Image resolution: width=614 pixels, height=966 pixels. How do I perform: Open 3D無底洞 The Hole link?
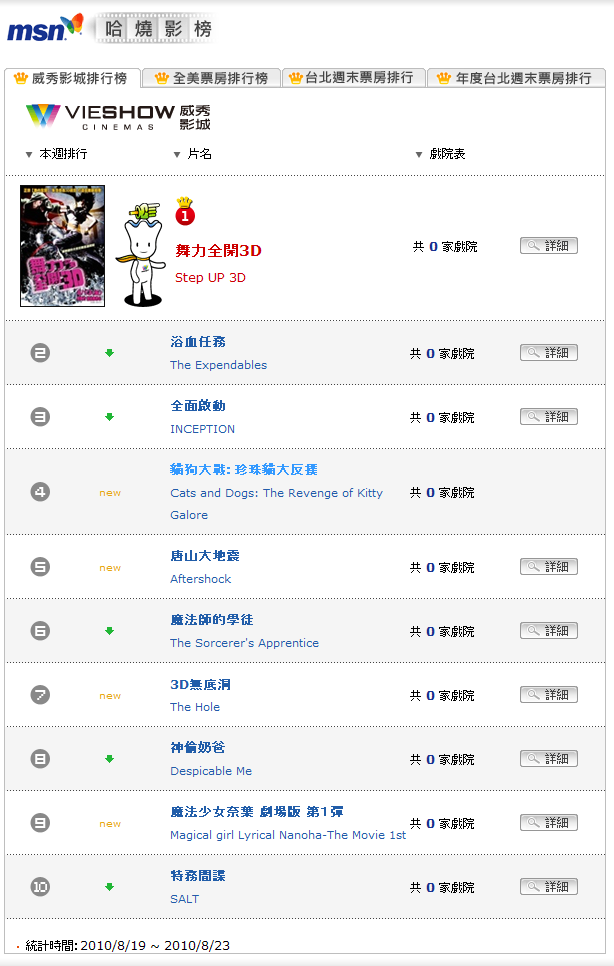pyautogui.click(x=200, y=684)
